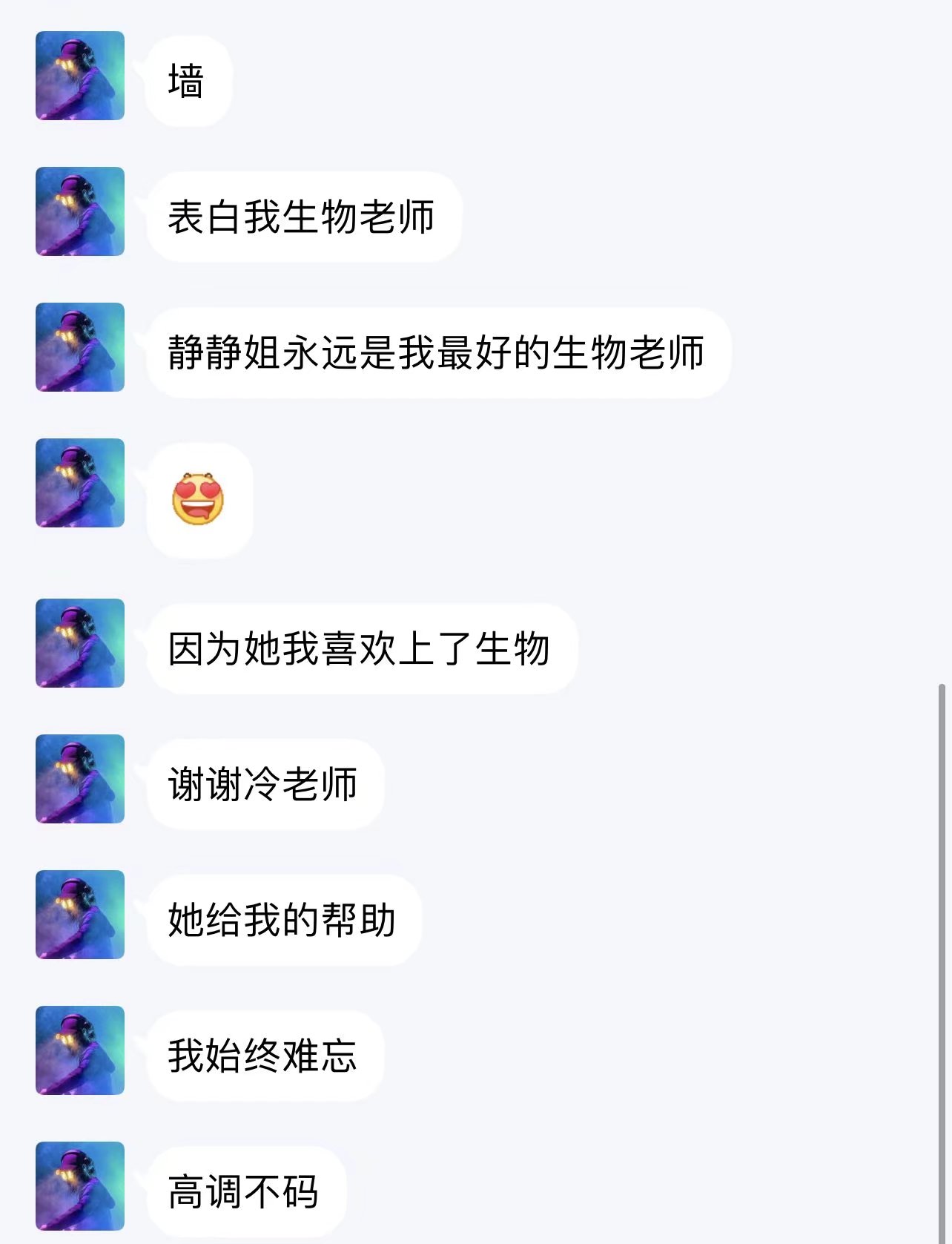Tap the avatar beside 我始终难忘
This screenshot has height=1244, width=952.
tap(80, 1050)
